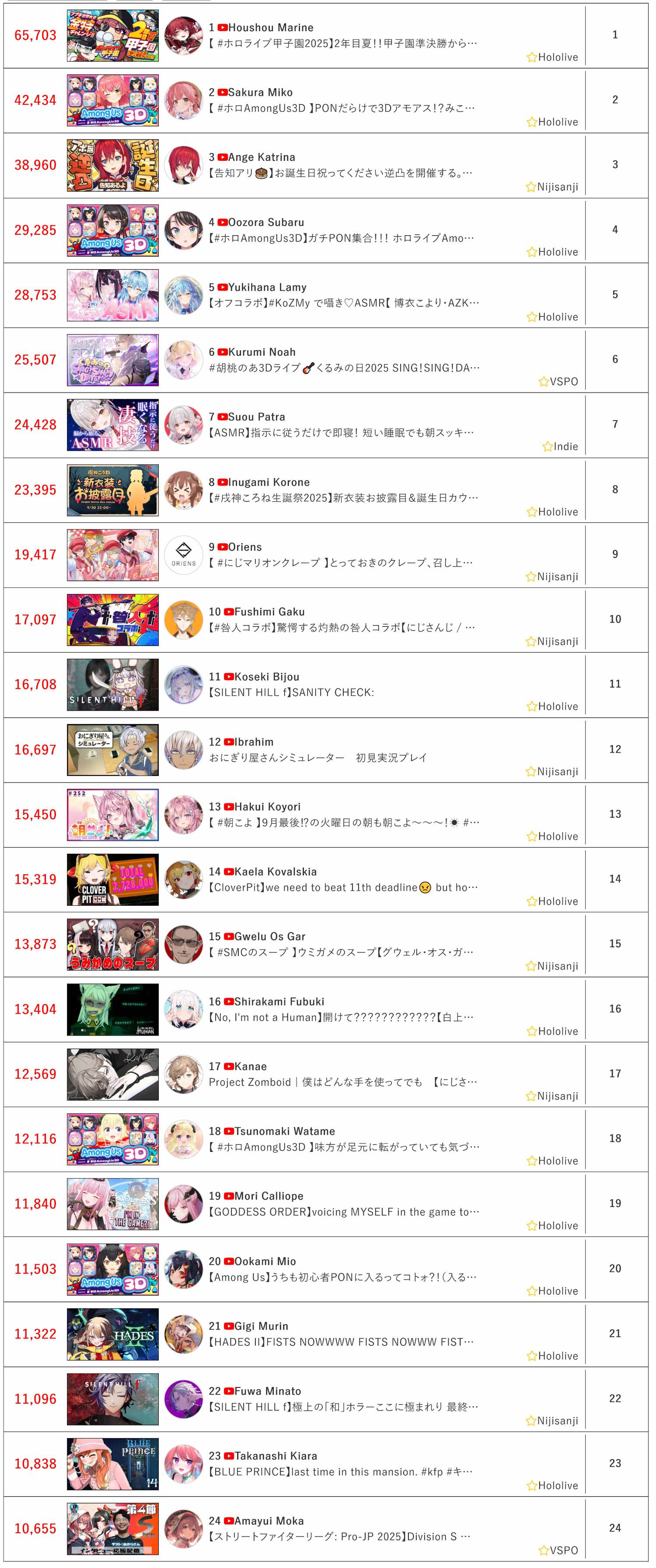Select the Nijisanji group under Fushimi Gaku
Image resolution: width=656 pixels, height=1568 pixels.
pyautogui.click(x=557, y=641)
